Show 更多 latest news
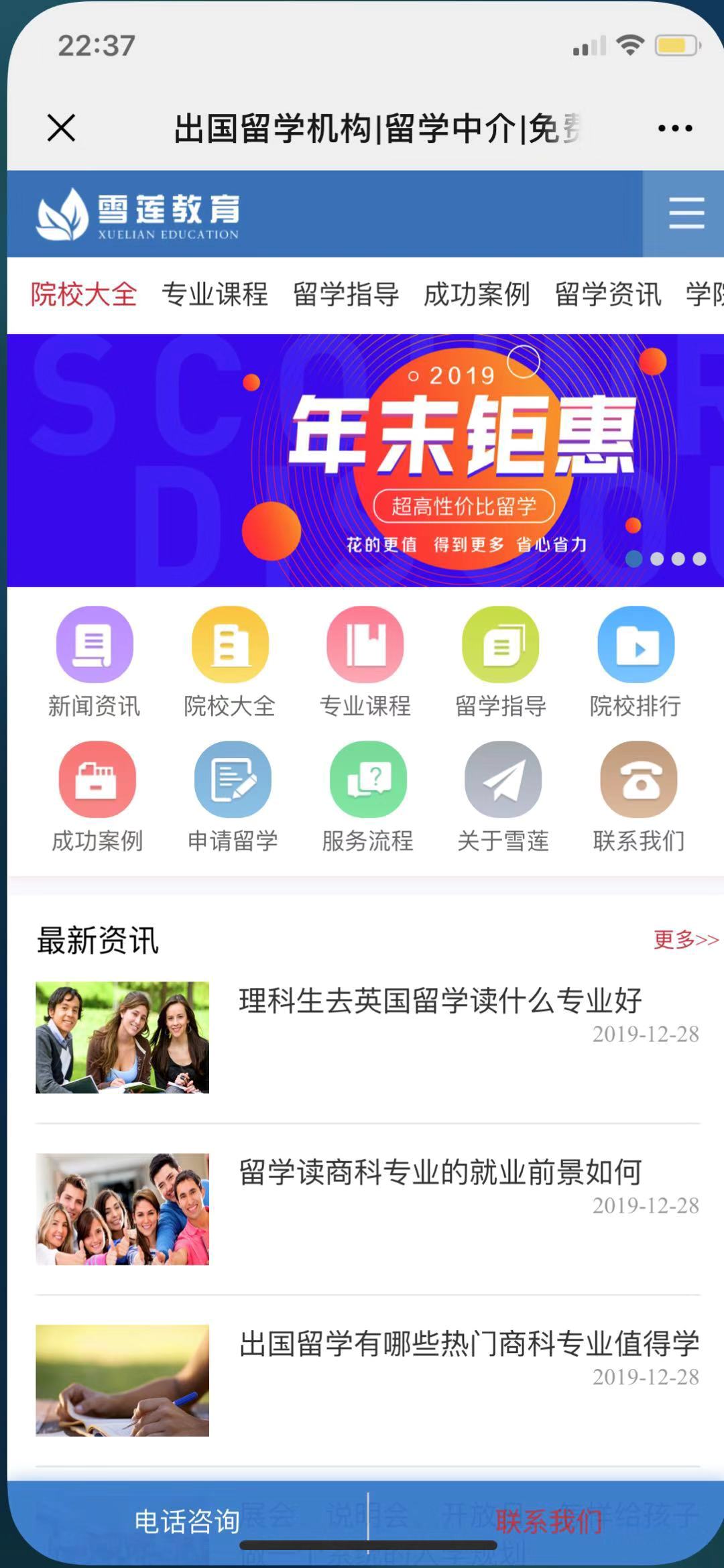Viewport: 724px width, 1568px height. 685,939
